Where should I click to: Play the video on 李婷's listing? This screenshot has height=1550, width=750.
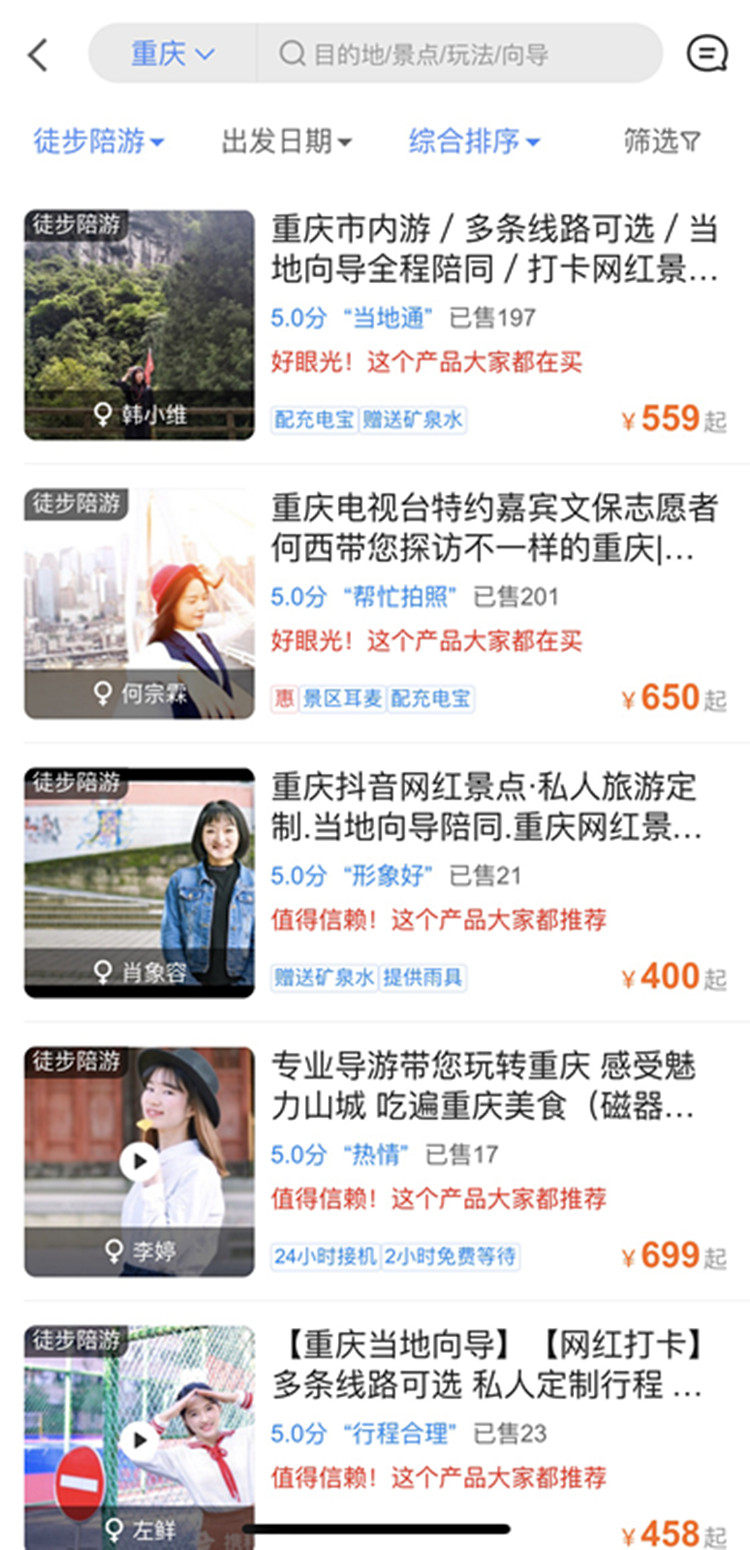138,1163
